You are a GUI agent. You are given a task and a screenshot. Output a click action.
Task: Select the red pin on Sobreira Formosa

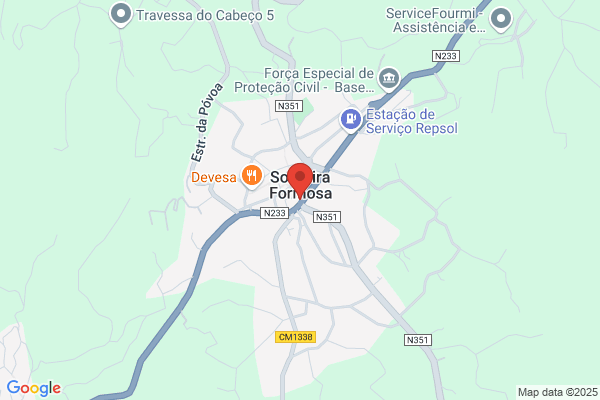300,180
